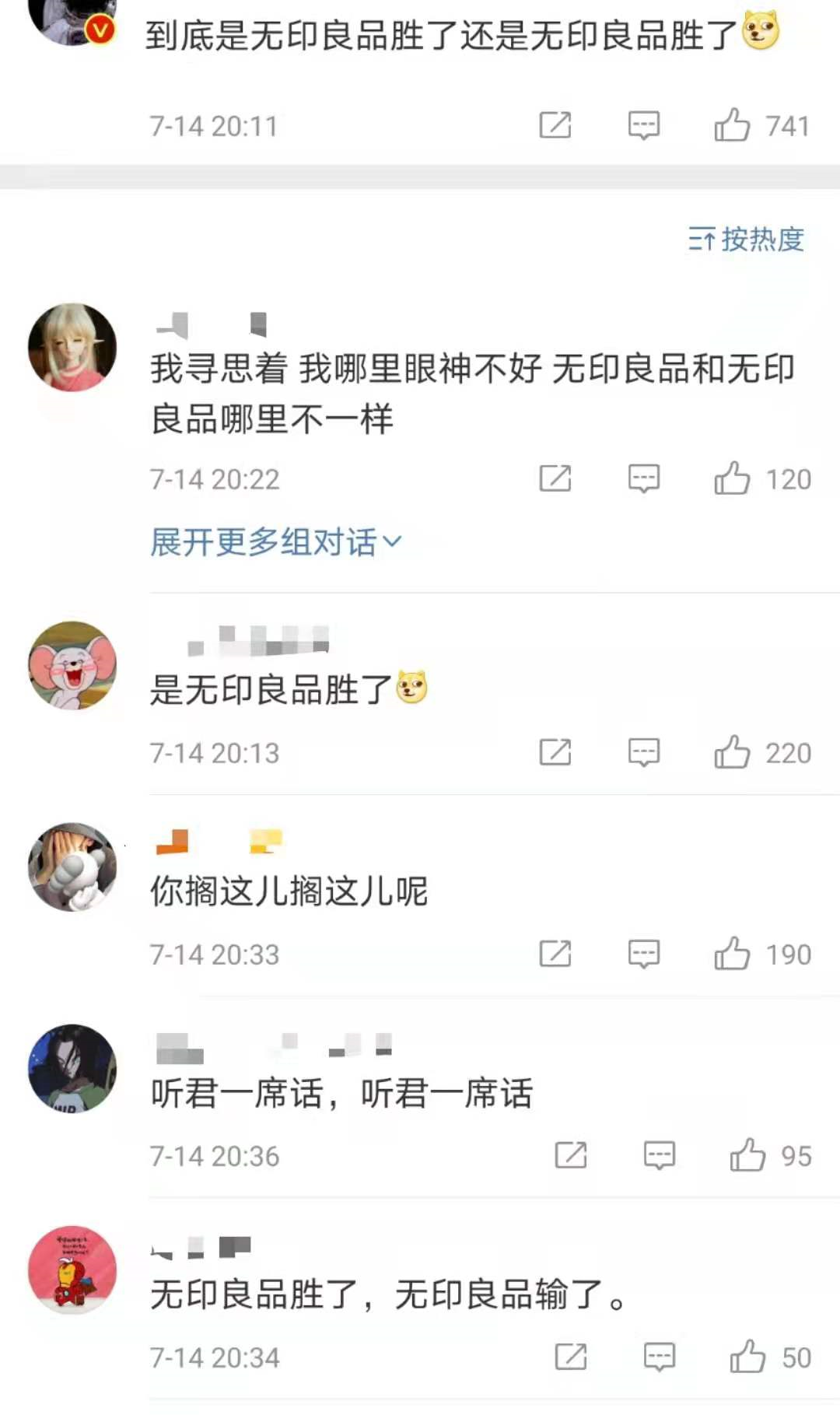Screen dimensions: 840x1415
Task: Repost the 7-14 20:11 comment
Action: [x=555, y=125]
